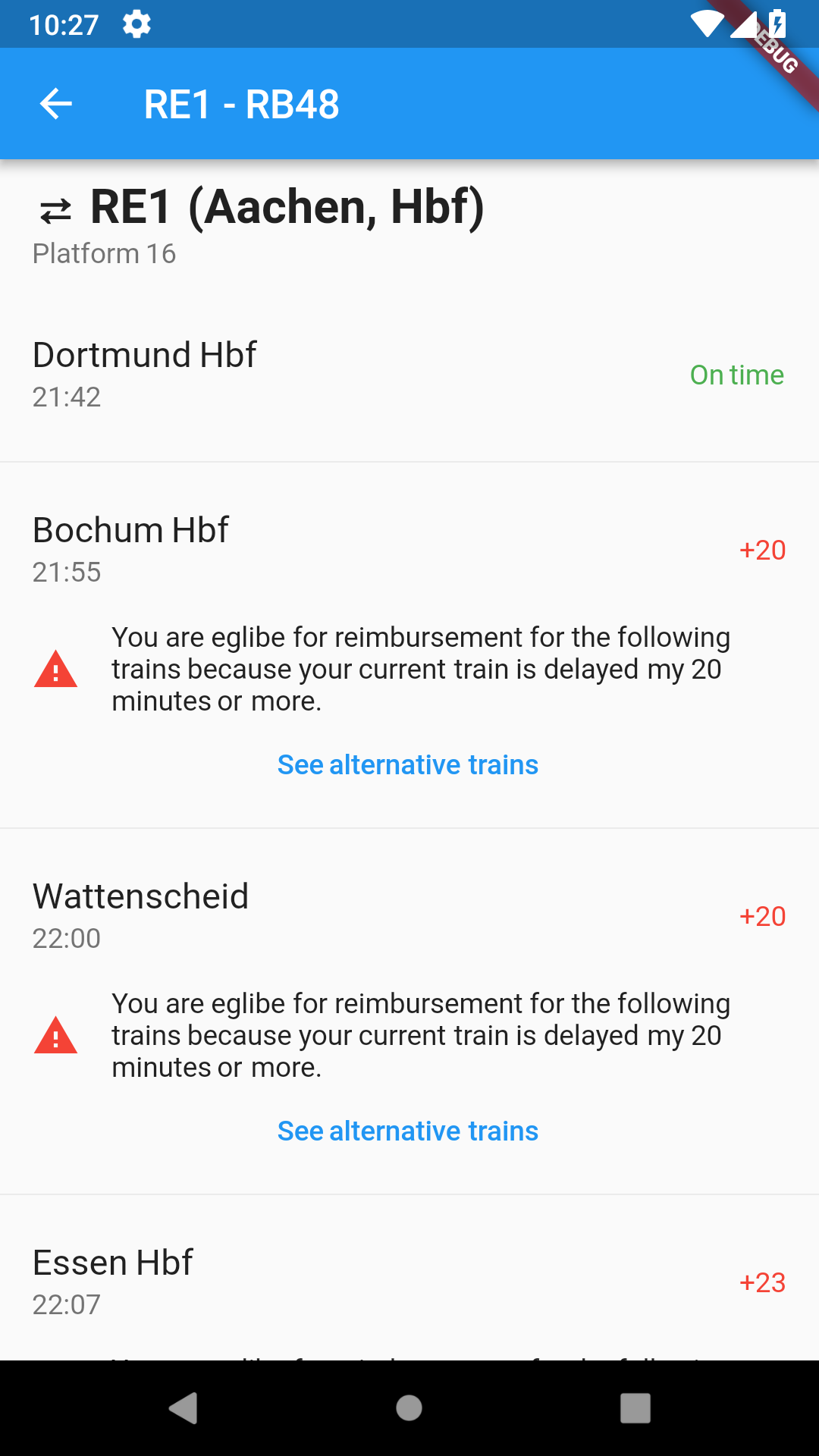Tap the system home button

[409, 1408]
